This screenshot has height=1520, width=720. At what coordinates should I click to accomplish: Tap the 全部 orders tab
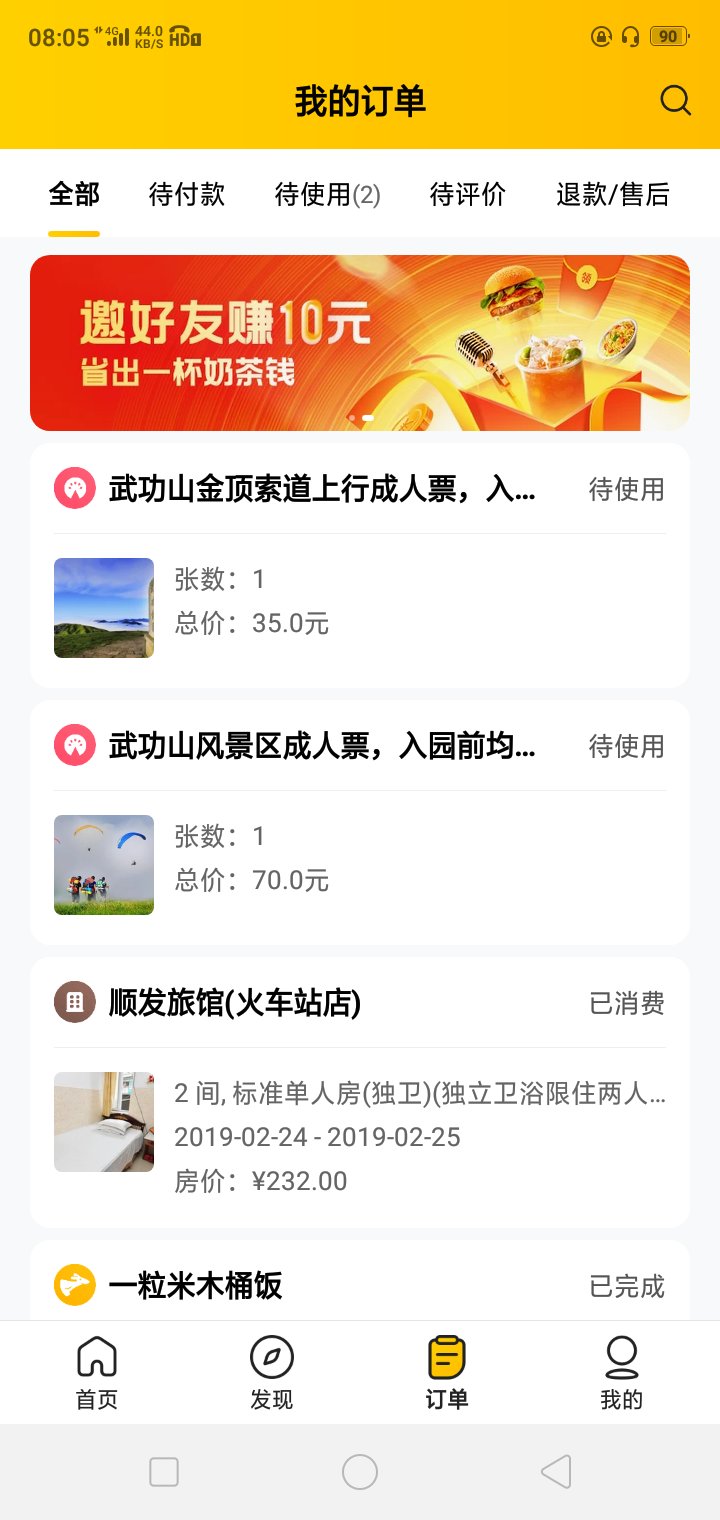coord(74,194)
